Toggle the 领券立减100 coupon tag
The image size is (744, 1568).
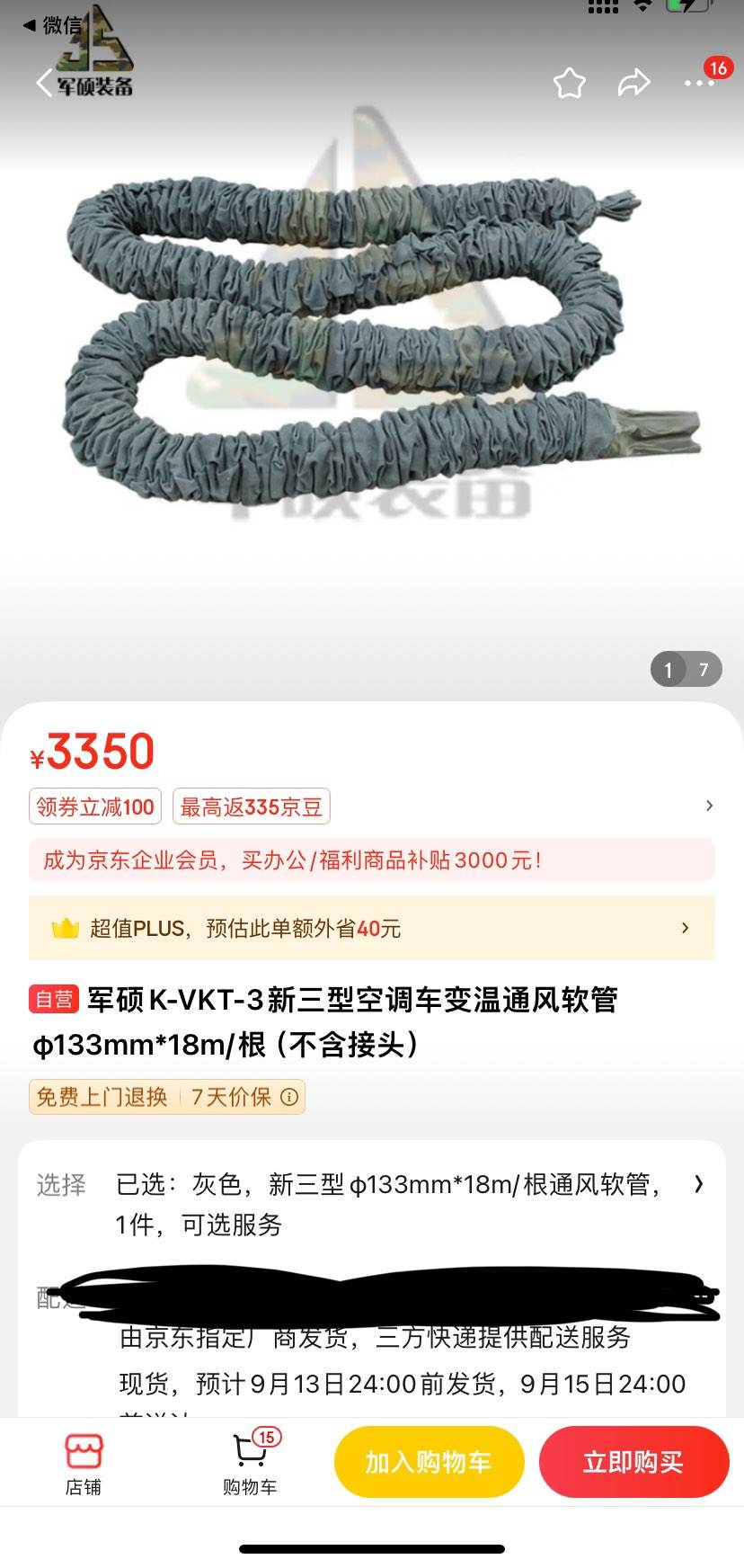93,806
